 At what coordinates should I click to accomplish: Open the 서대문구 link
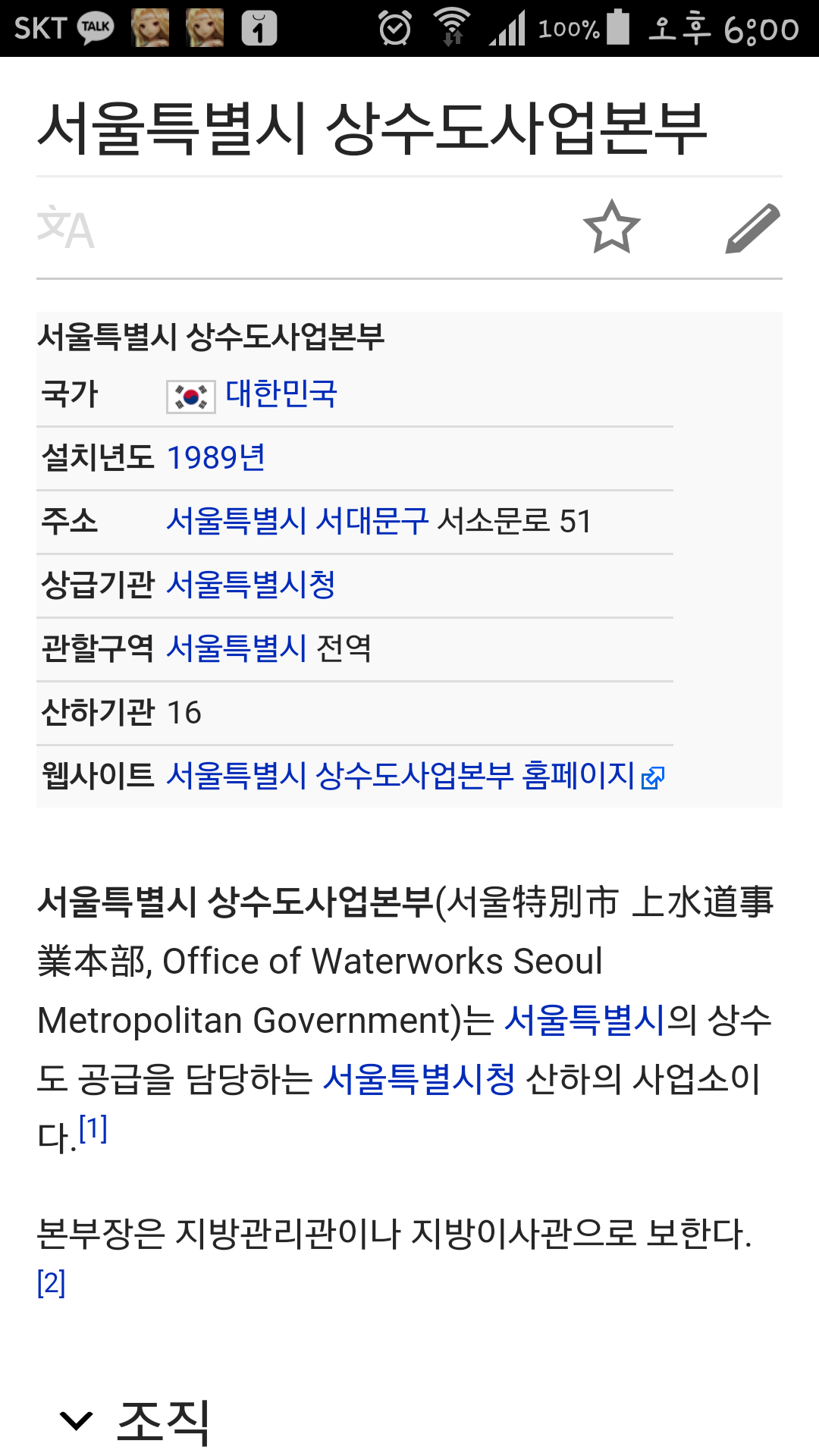click(372, 521)
